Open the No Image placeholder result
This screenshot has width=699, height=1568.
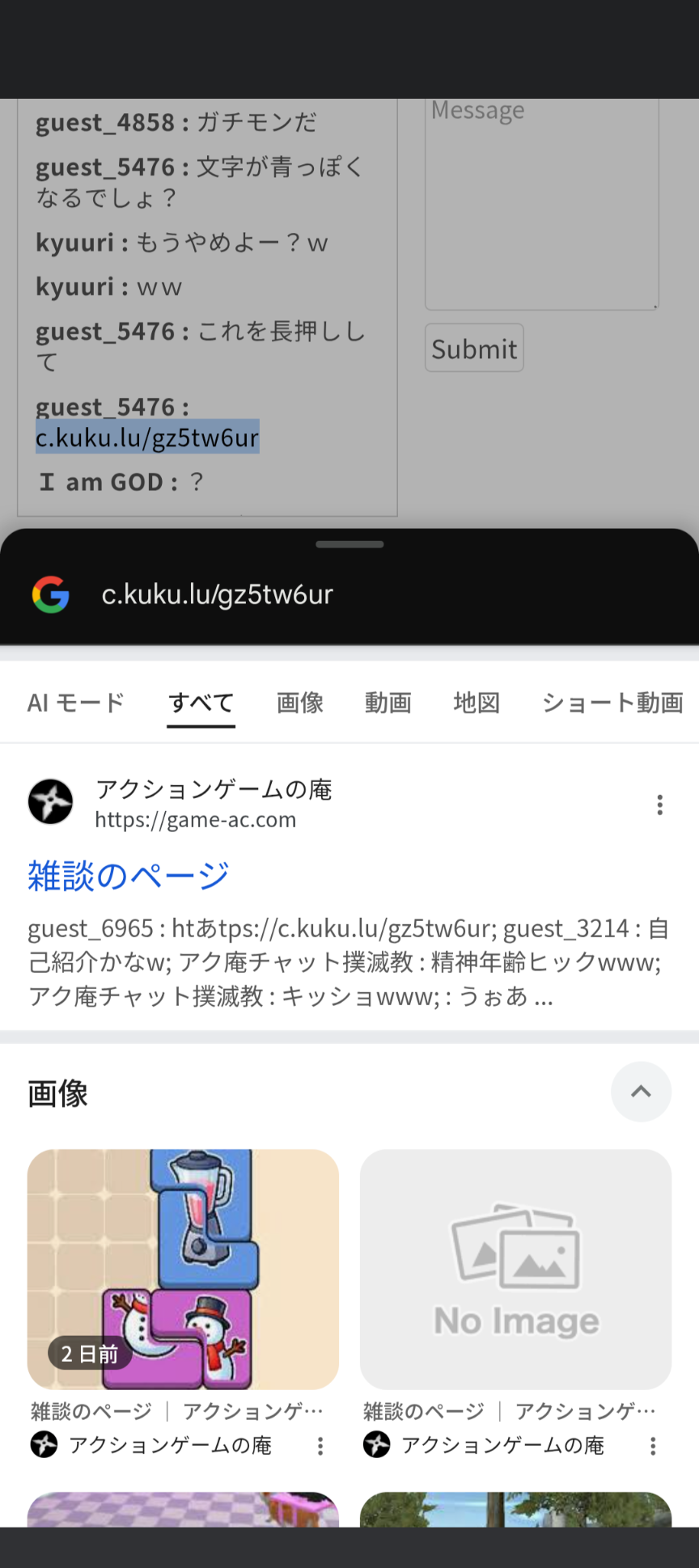(x=515, y=1270)
